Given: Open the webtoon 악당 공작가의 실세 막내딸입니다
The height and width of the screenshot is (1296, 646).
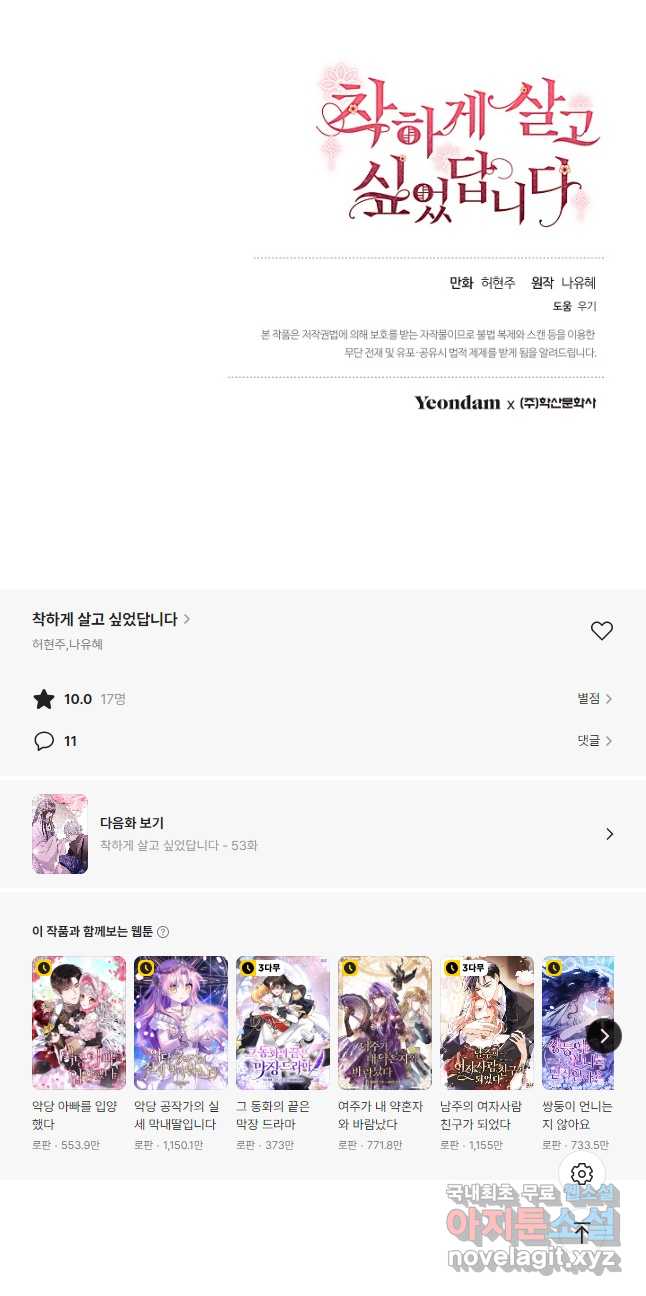Looking at the screenshot, I should pyautogui.click(x=181, y=1022).
